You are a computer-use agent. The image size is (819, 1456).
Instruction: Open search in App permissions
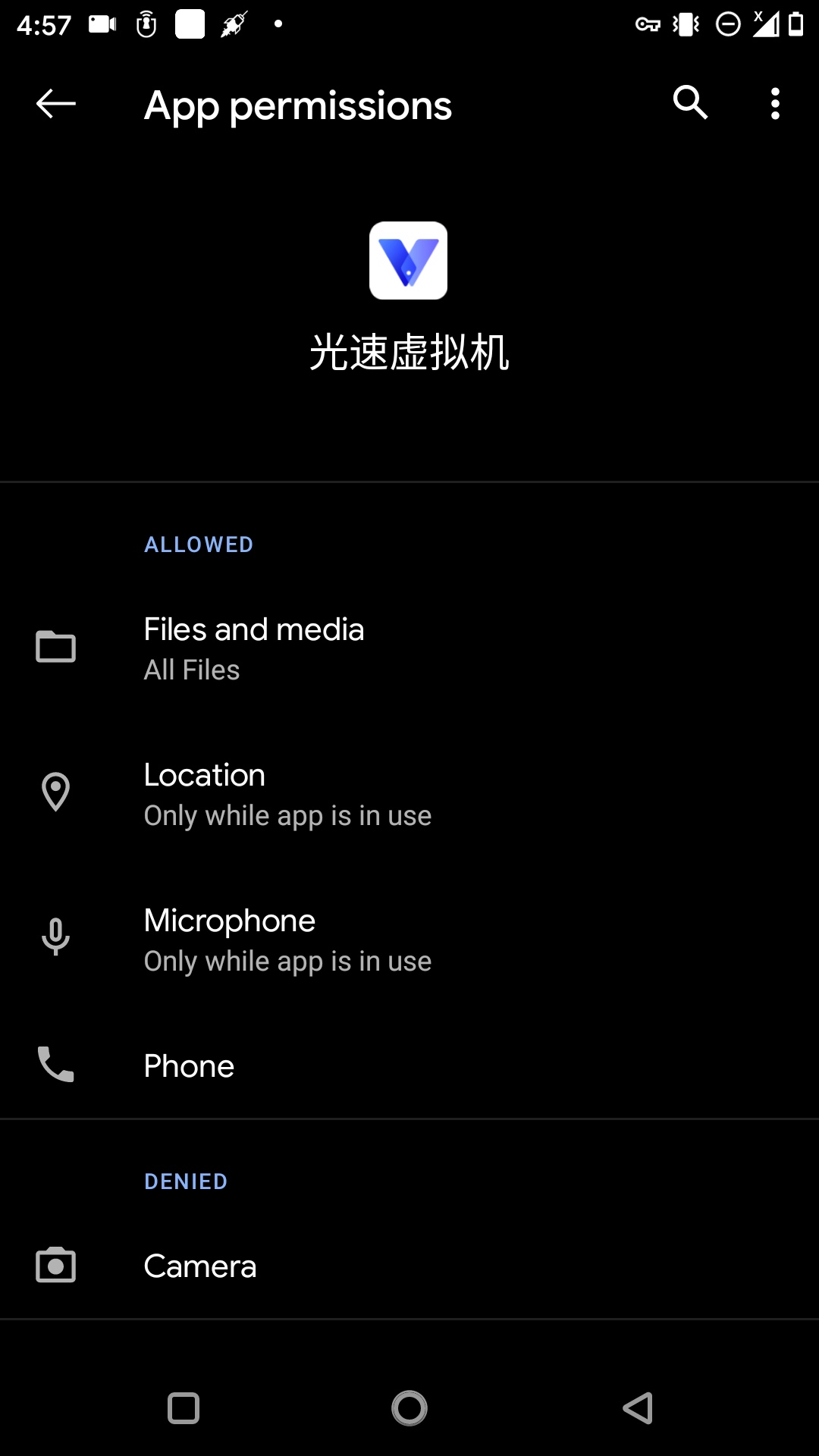pos(690,102)
